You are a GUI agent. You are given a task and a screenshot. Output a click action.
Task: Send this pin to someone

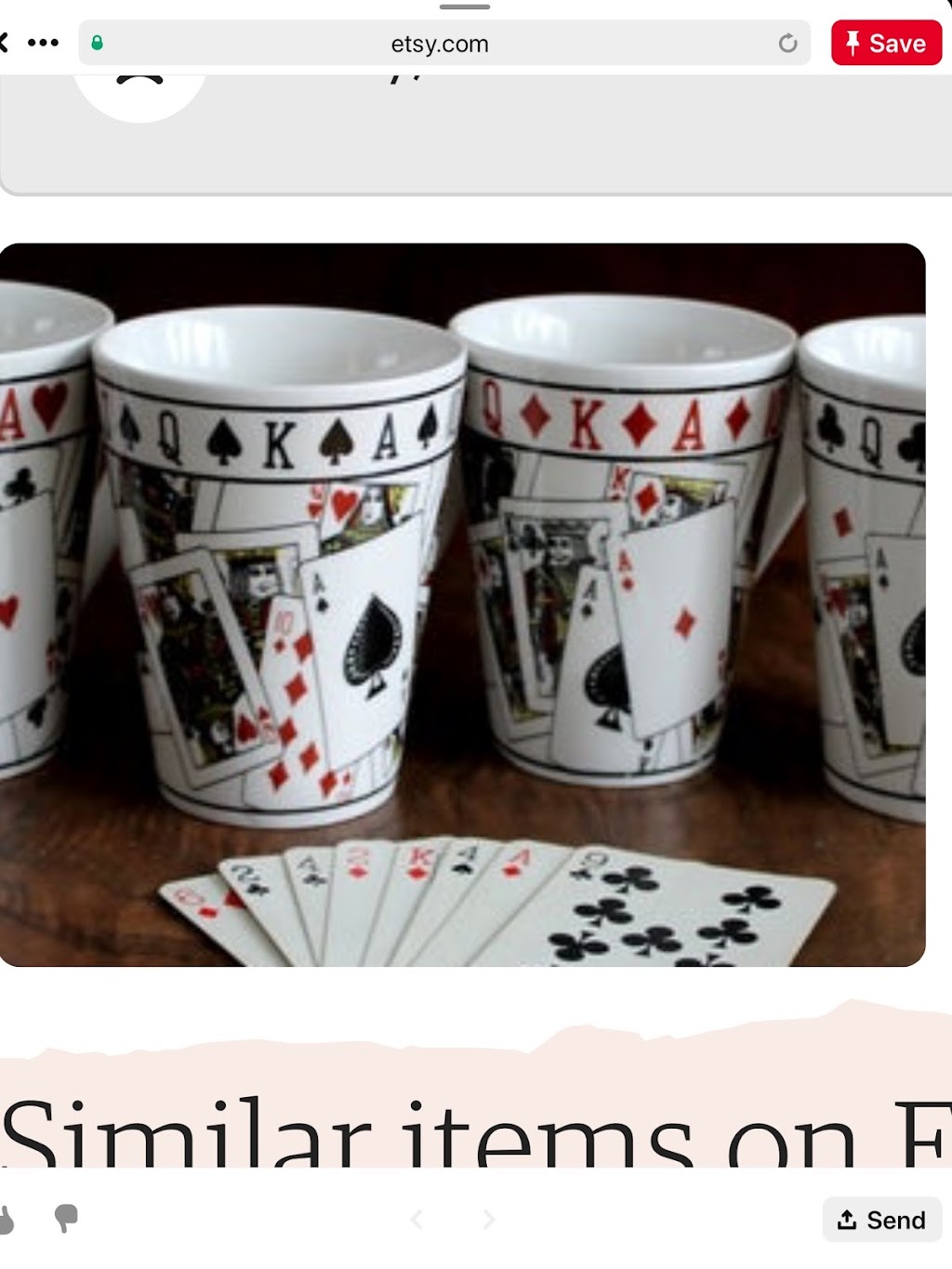point(881,1220)
